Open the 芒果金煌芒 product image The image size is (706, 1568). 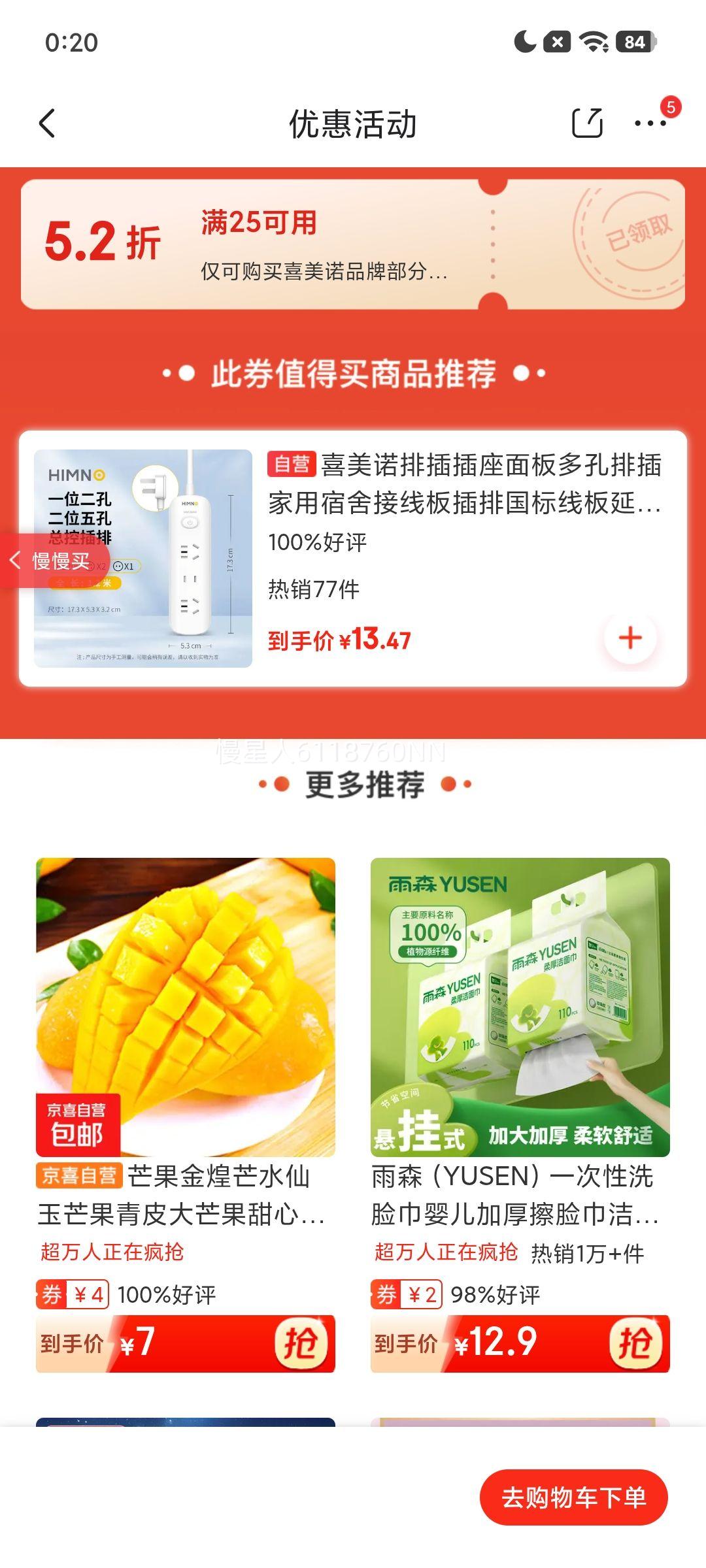click(186, 1007)
